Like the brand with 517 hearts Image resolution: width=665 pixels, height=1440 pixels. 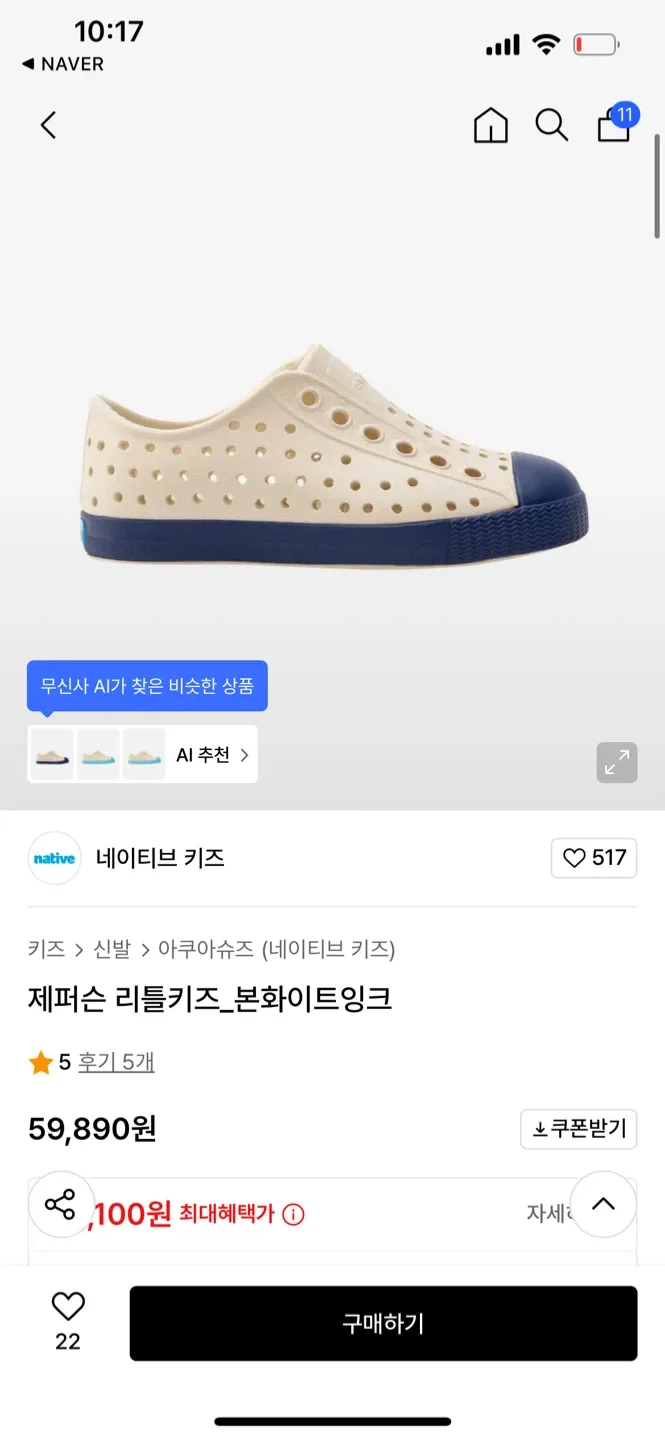click(x=594, y=858)
